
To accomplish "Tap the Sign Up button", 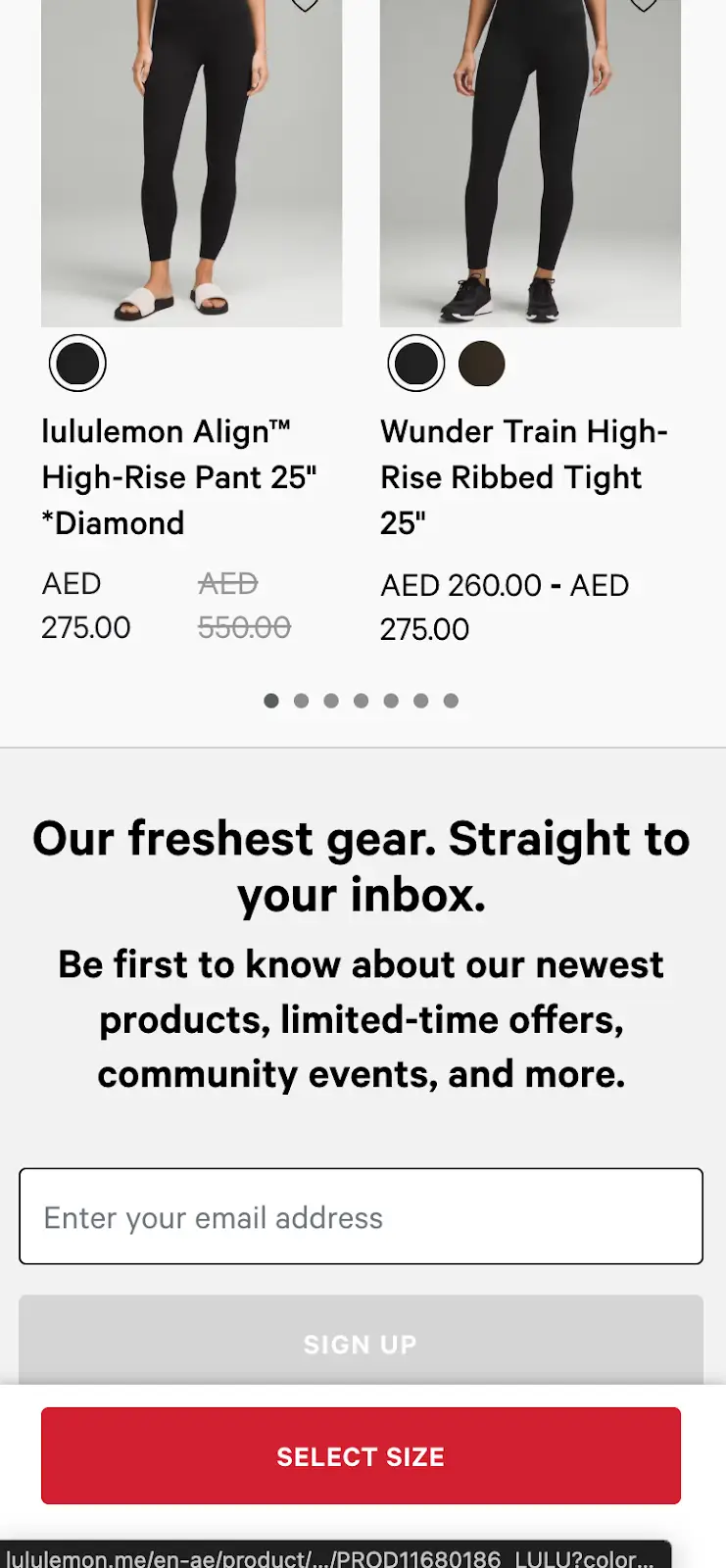I will (361, 1343).
